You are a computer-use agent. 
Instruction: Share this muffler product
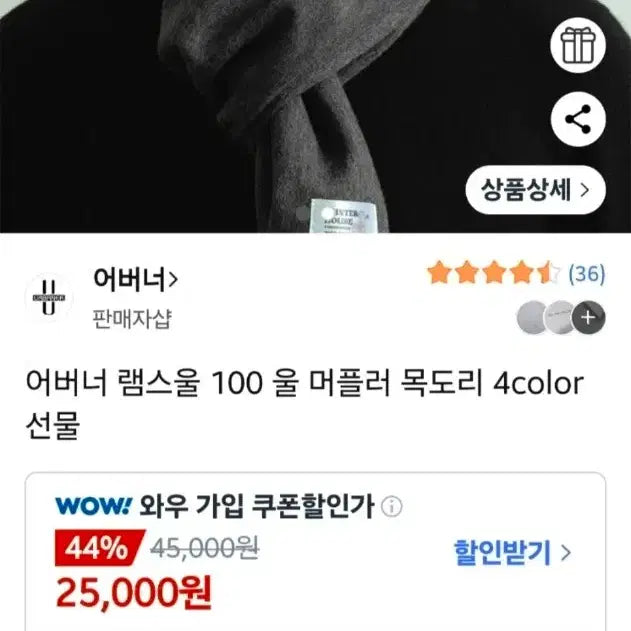(577, 121)
